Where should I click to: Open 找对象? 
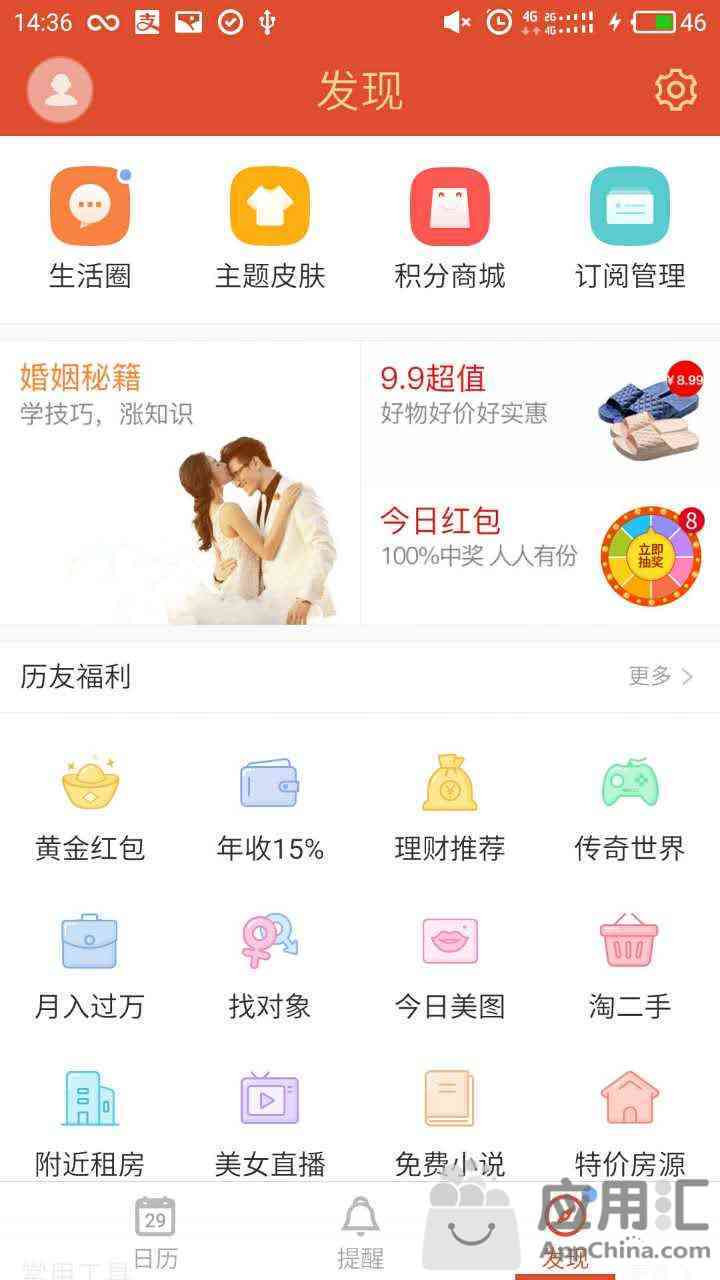tap(270, 965)
